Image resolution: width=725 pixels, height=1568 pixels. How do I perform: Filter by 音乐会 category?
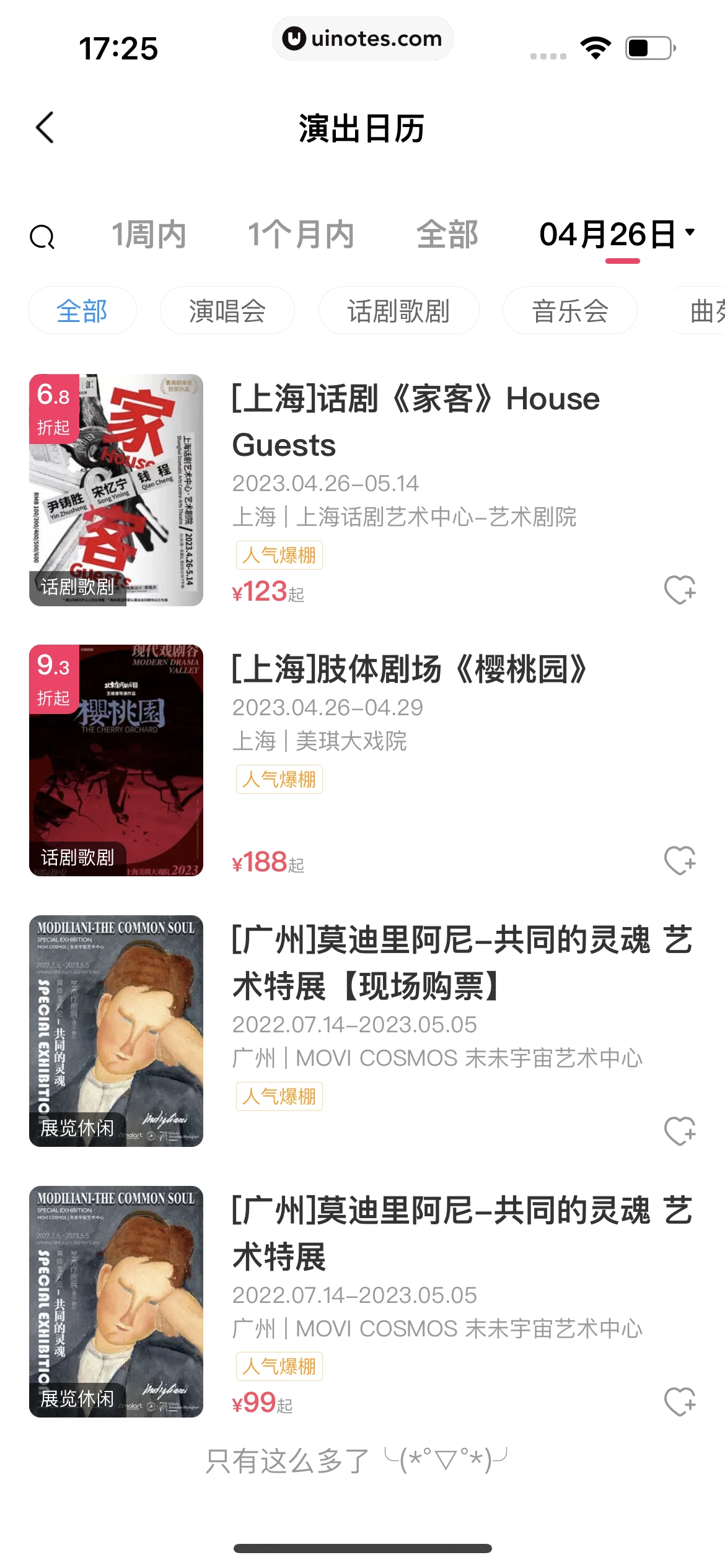(569, 311)
